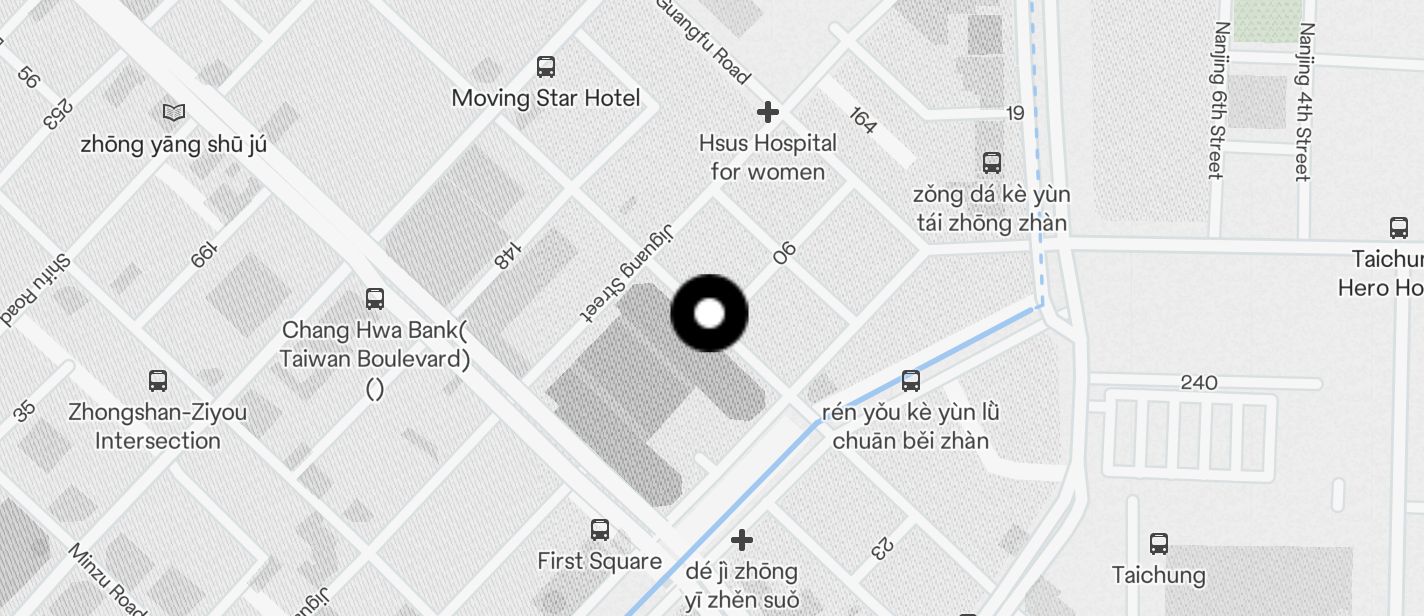
Task: Tap the Zhongshan-Ziyou Intersection bus stop
Action: coord(158,380)
